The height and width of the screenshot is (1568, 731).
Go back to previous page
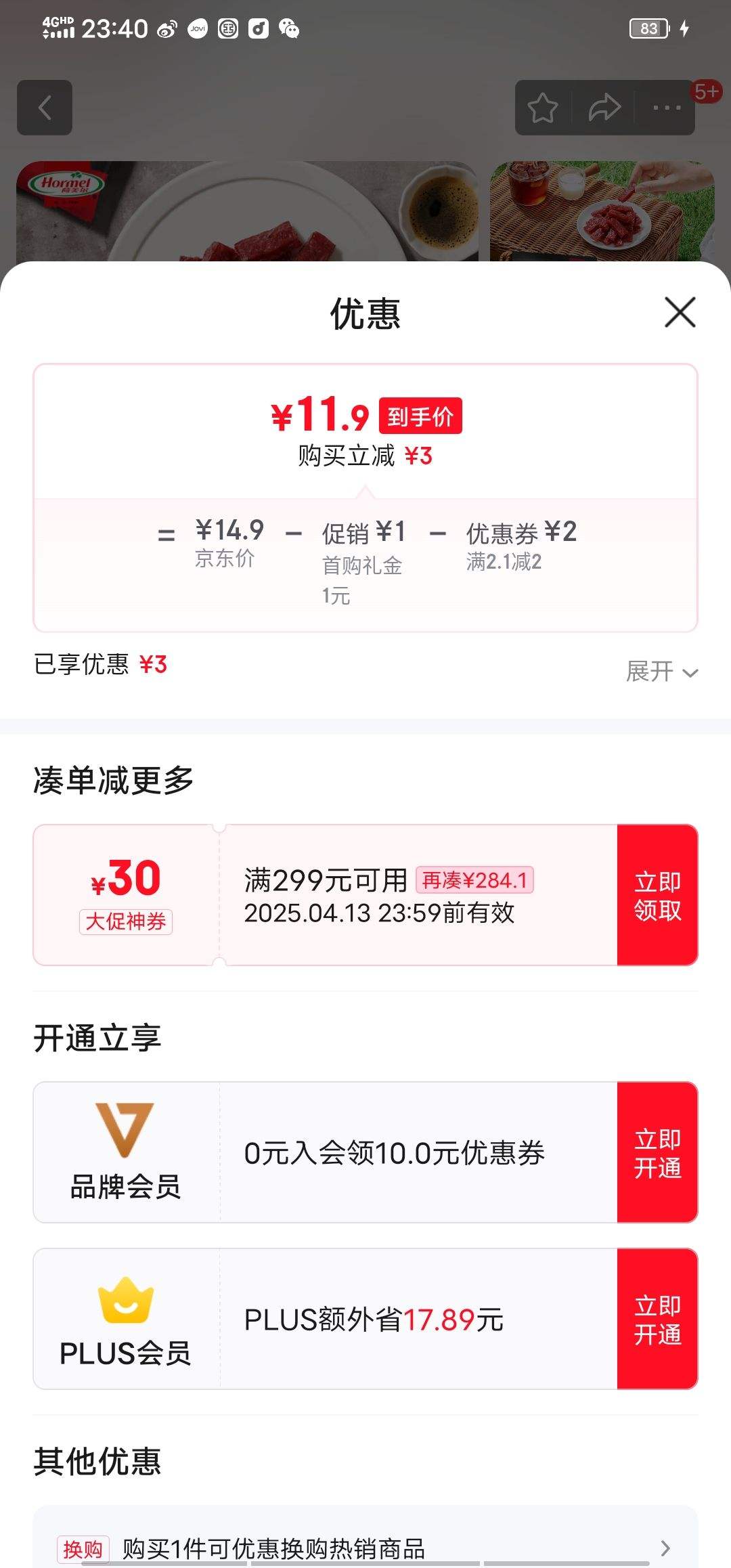[x=45, y=108]
